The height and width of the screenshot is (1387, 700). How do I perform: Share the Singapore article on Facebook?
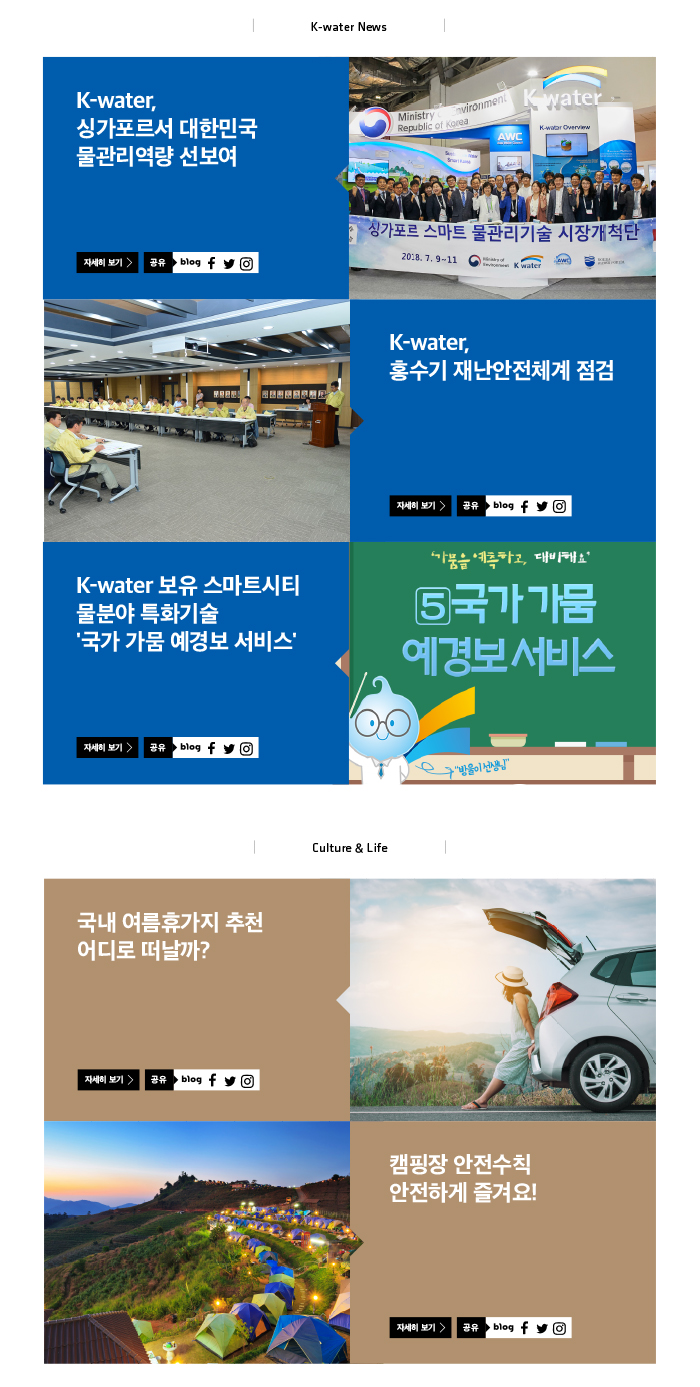(x=212, y=264)
